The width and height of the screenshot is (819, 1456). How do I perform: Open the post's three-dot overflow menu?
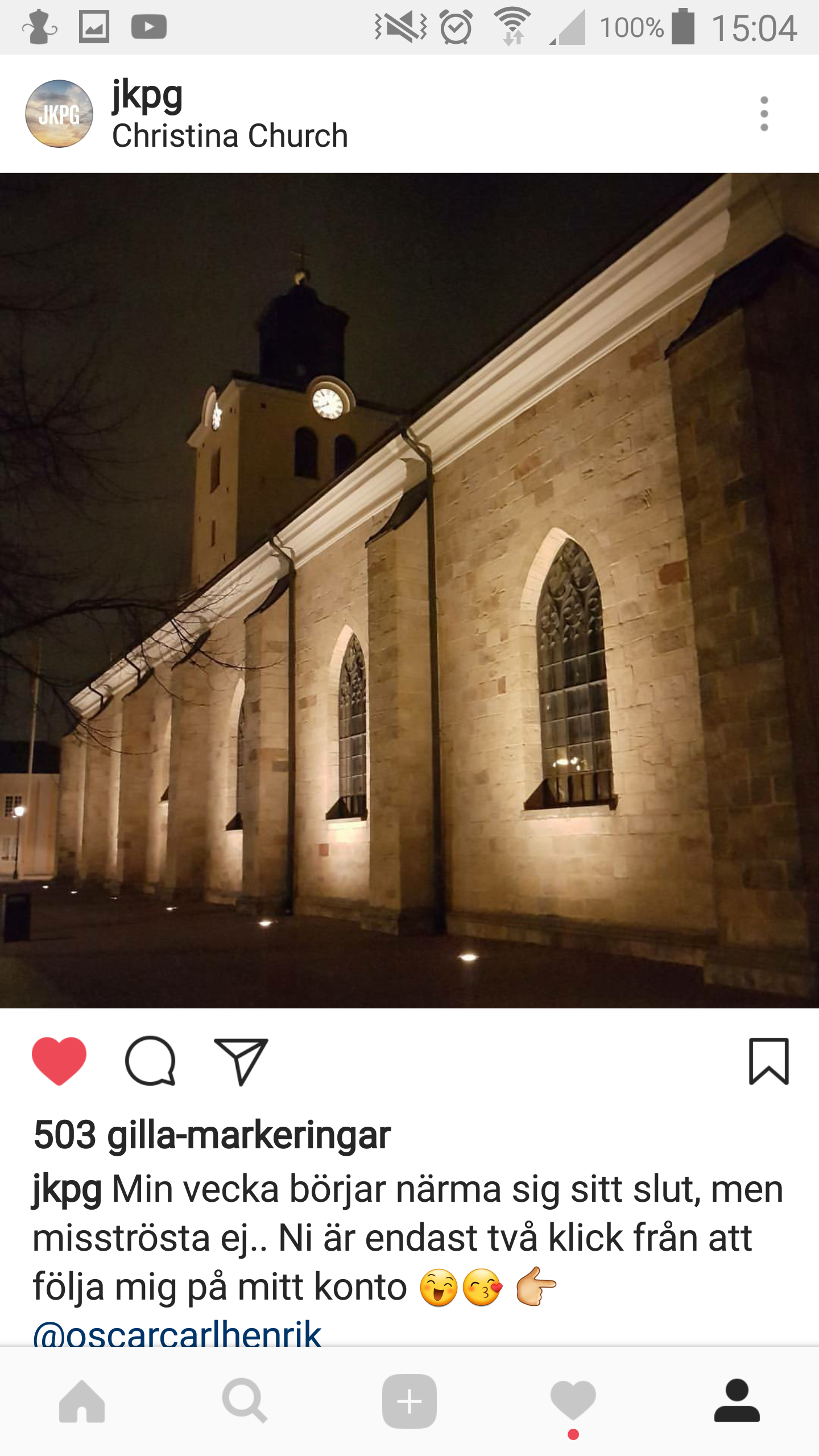[x=764, y=114]
